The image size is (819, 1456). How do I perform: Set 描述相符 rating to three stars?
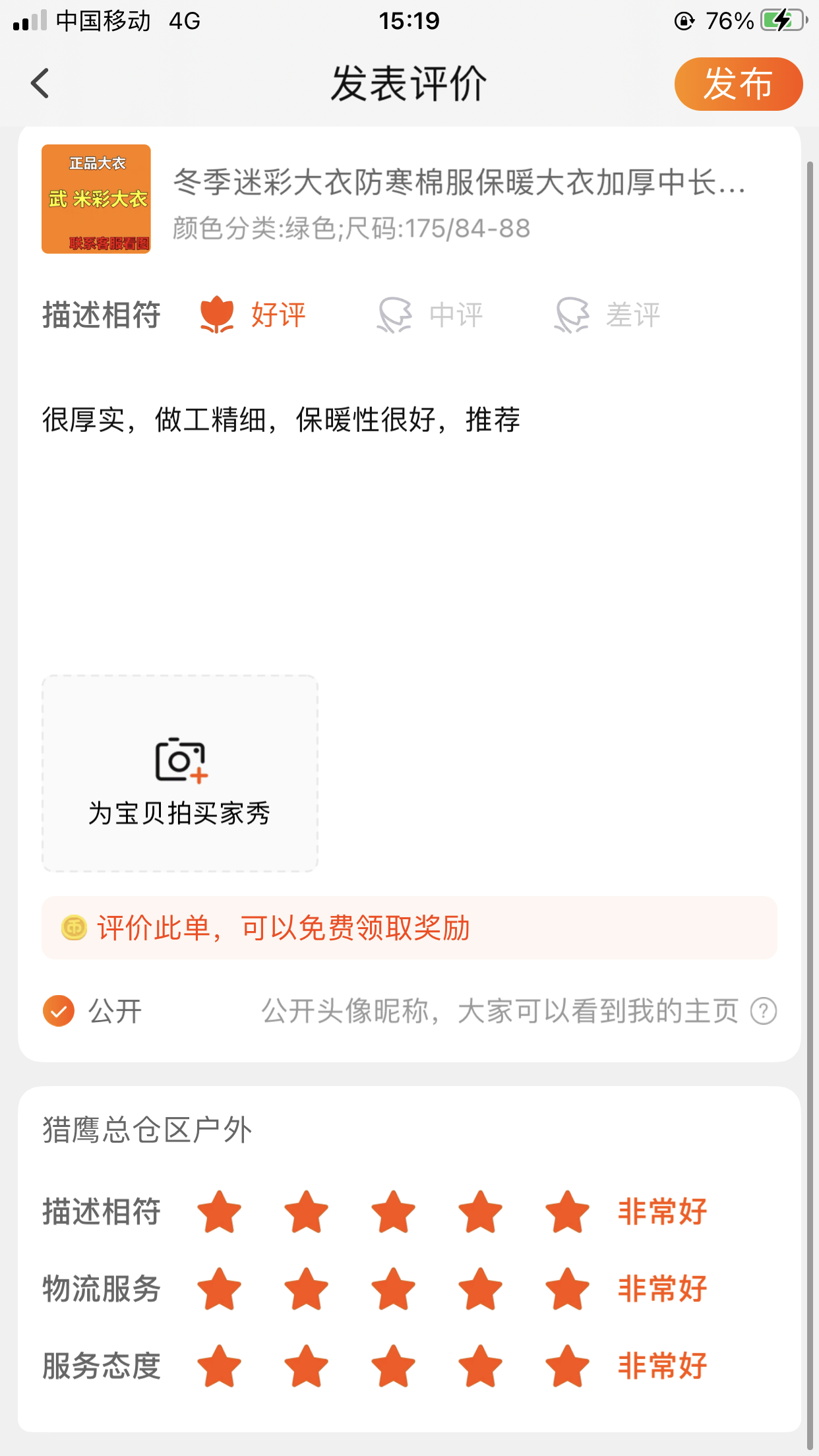pyautogui.click(x=393, y=1211)
